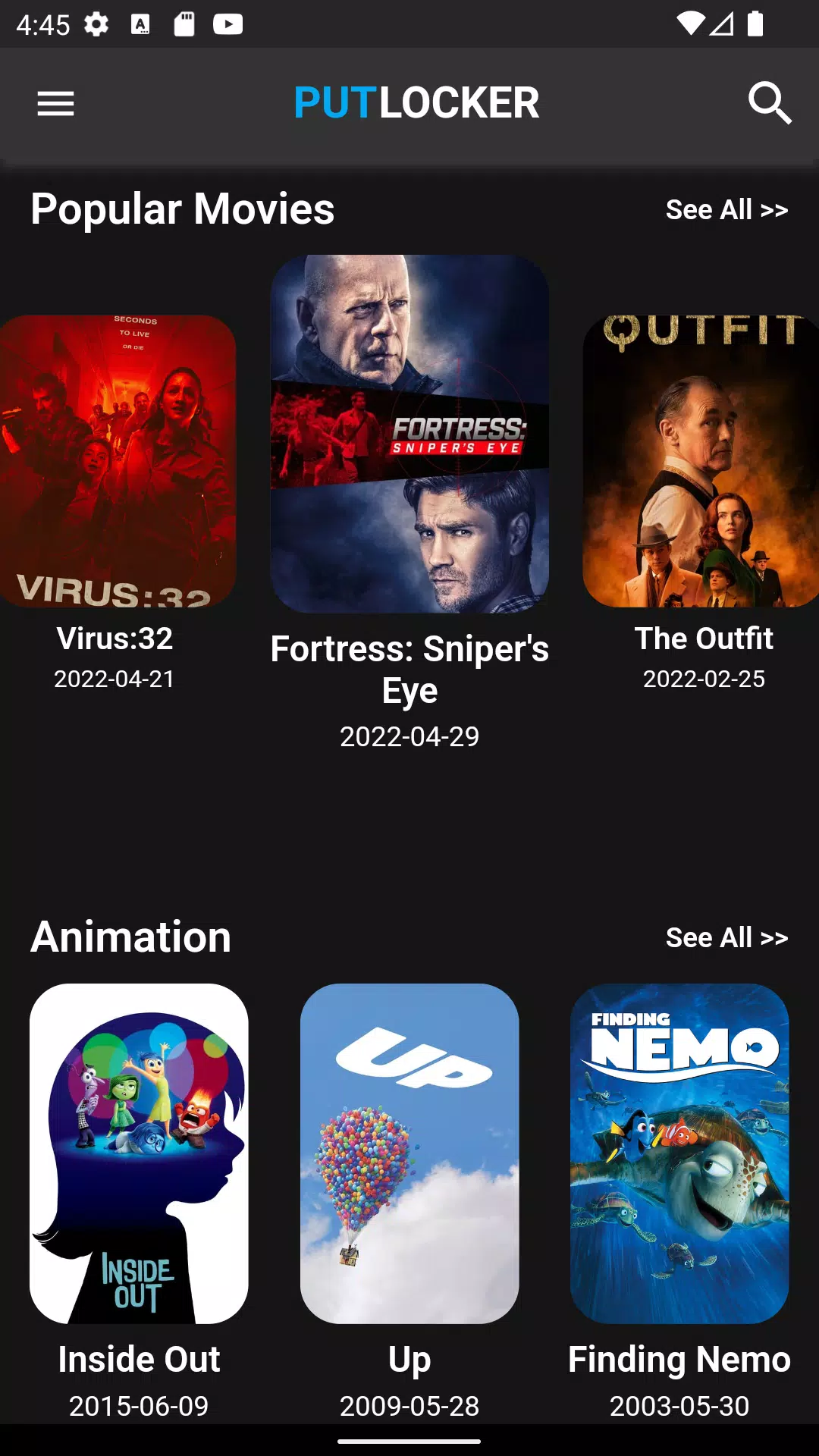Select the Animation section header
Image resolution: width=819 pixels, height=1456 pixels.
130,937
